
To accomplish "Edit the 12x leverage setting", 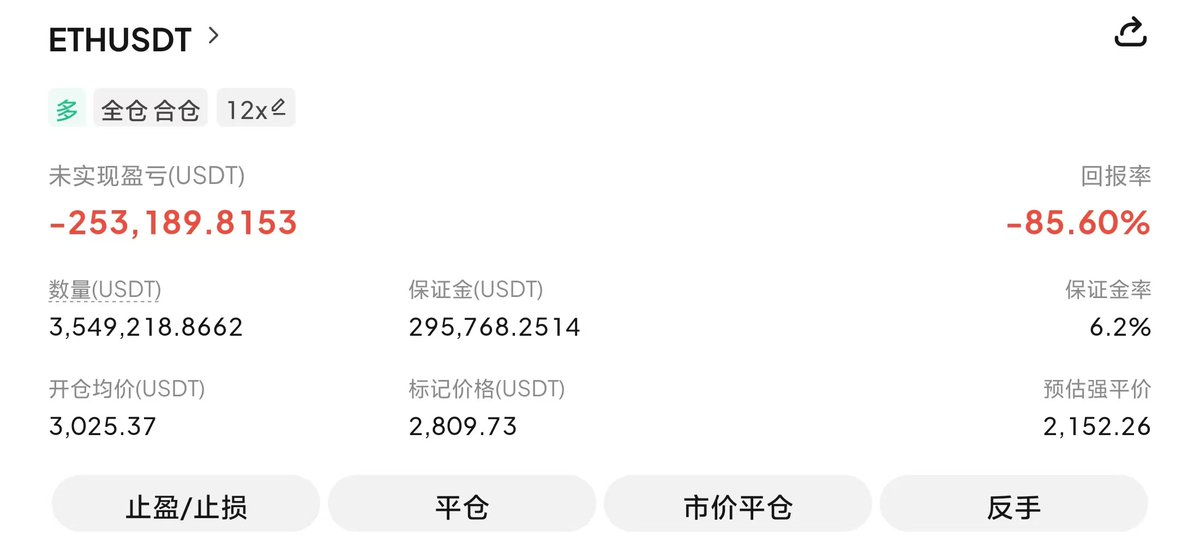I will coord(256,109).
